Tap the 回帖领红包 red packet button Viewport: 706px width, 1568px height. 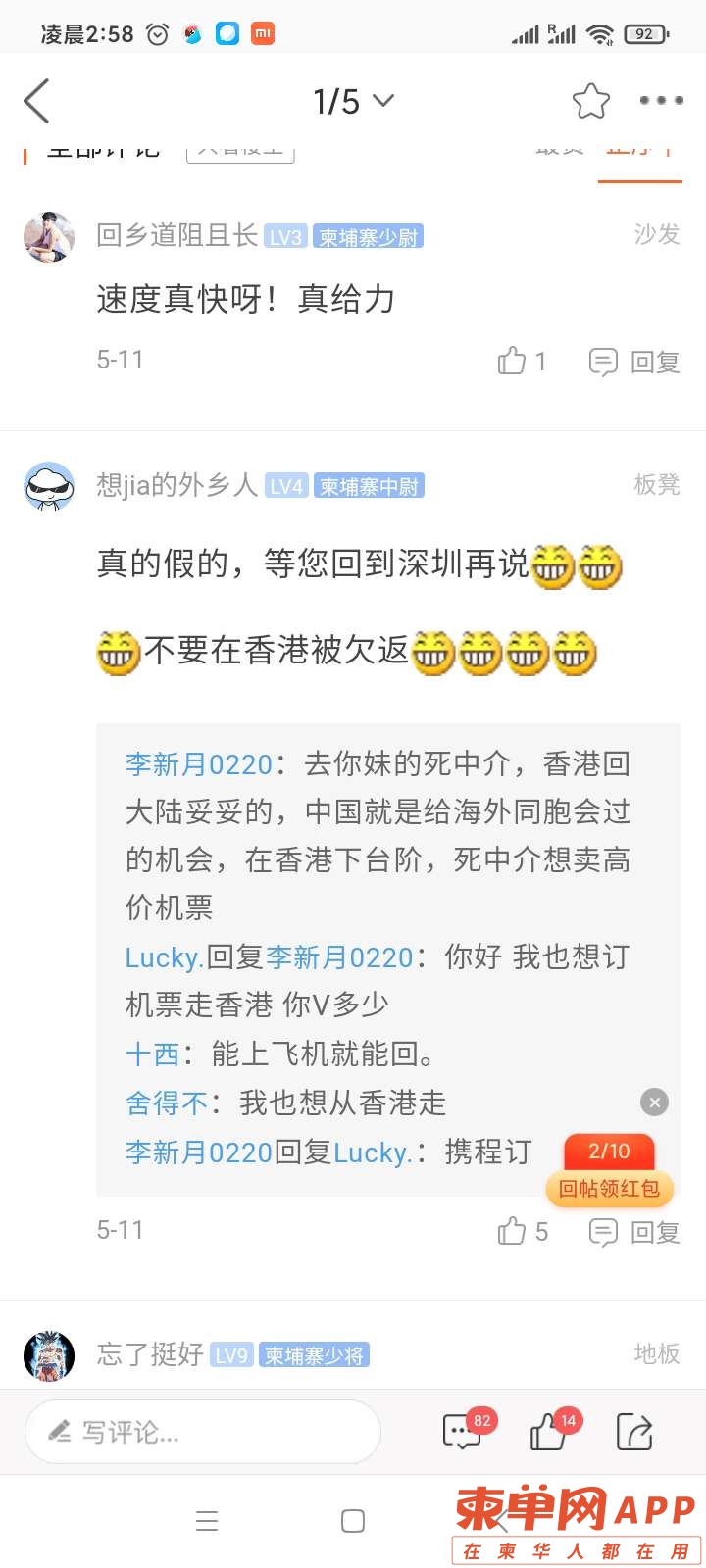pos(609,1188)
